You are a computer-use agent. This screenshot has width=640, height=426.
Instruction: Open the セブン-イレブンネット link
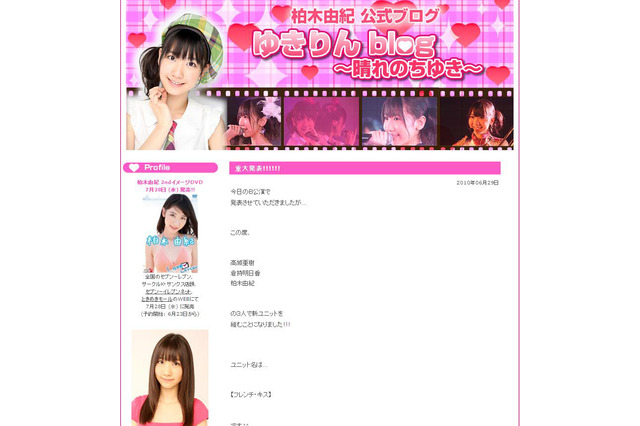click(x=168, y=291)
